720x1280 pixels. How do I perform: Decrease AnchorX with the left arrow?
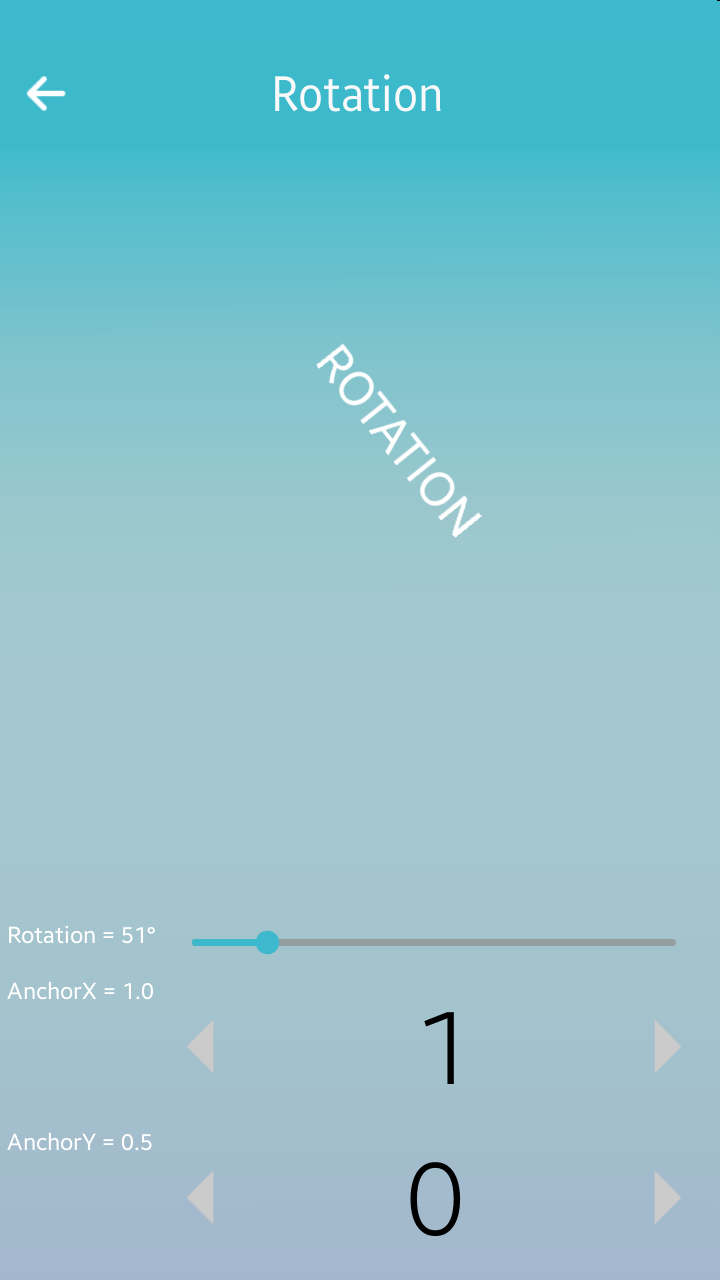coord(202,1047)
